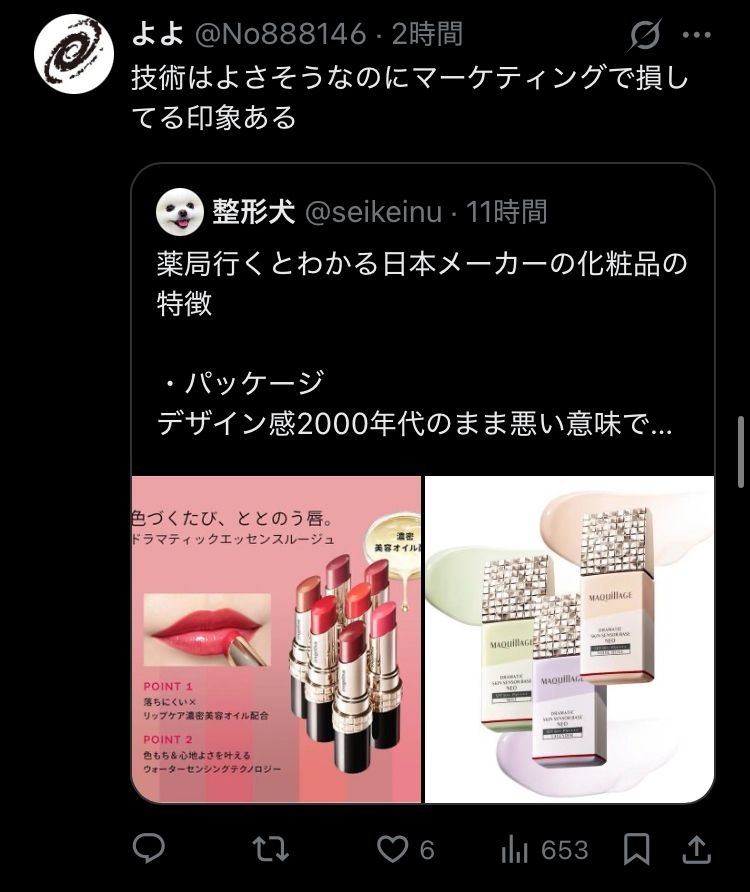Image resolution: width=750 pixels, height=892 pixels.
Task: Repost よよ's post
Action: (268, 849)
